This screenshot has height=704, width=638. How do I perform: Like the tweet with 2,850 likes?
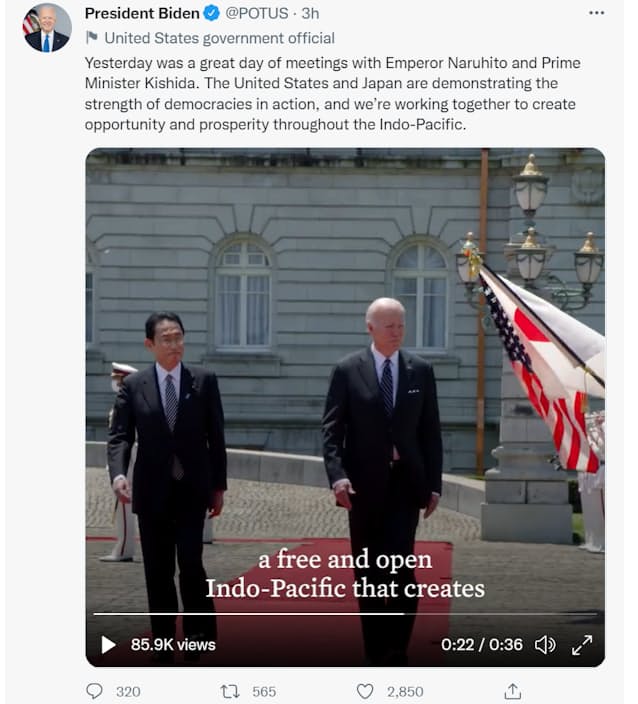366,691
